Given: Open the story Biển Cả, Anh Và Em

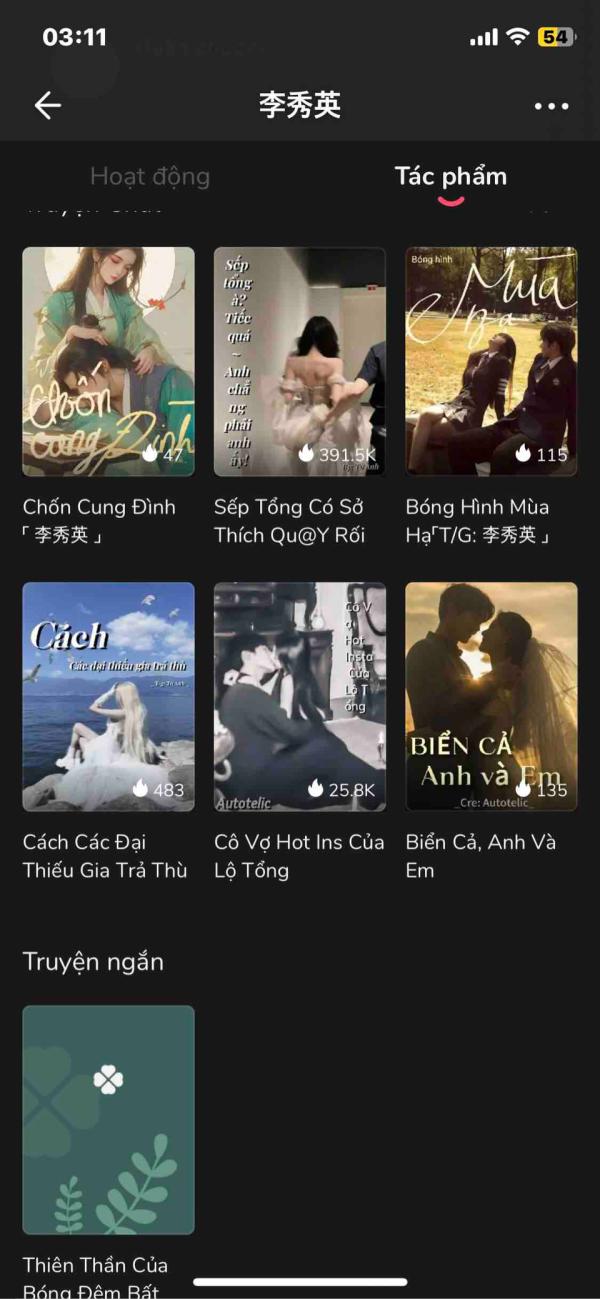Looking at the screenshot, I should pyautogui.click(x=491, y=696).
